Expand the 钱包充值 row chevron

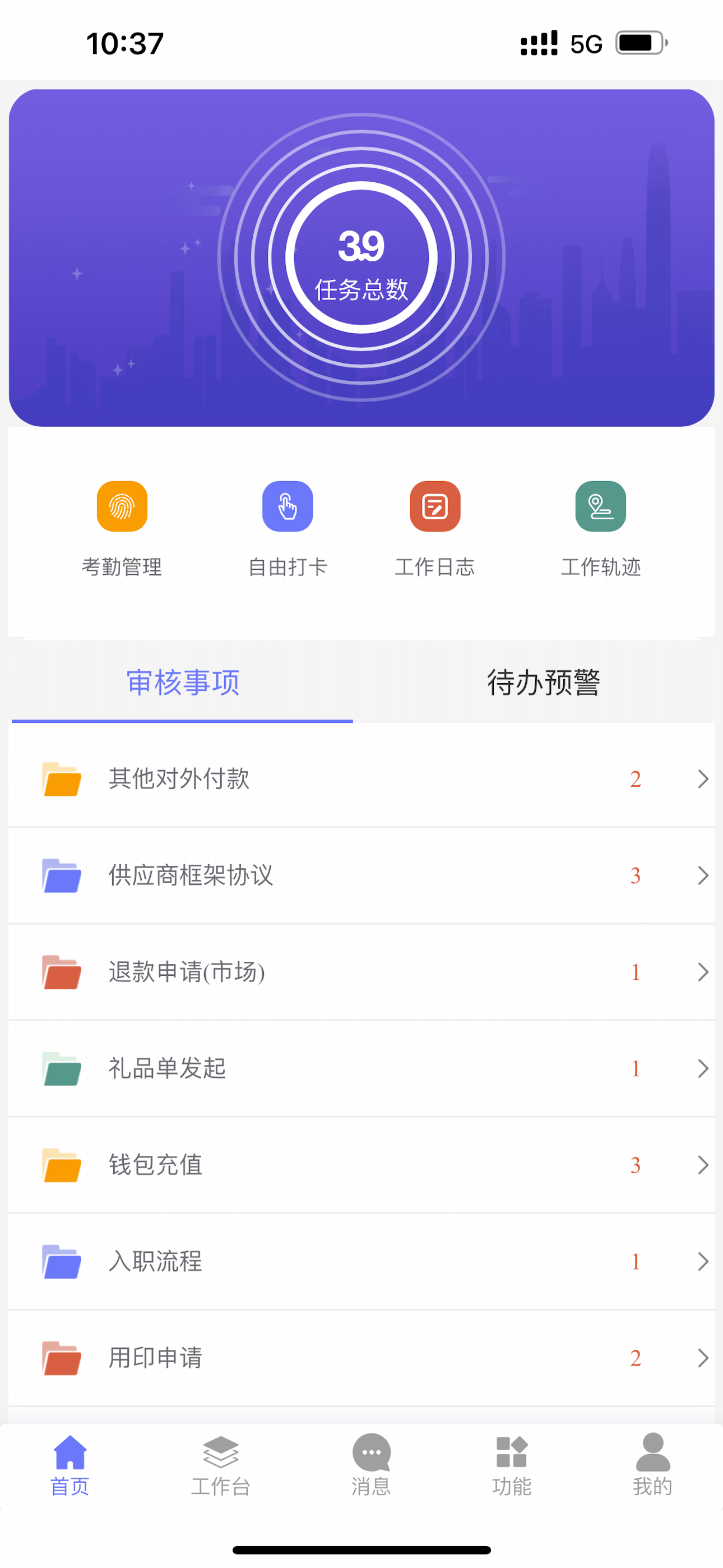(x=703, y=1165)
